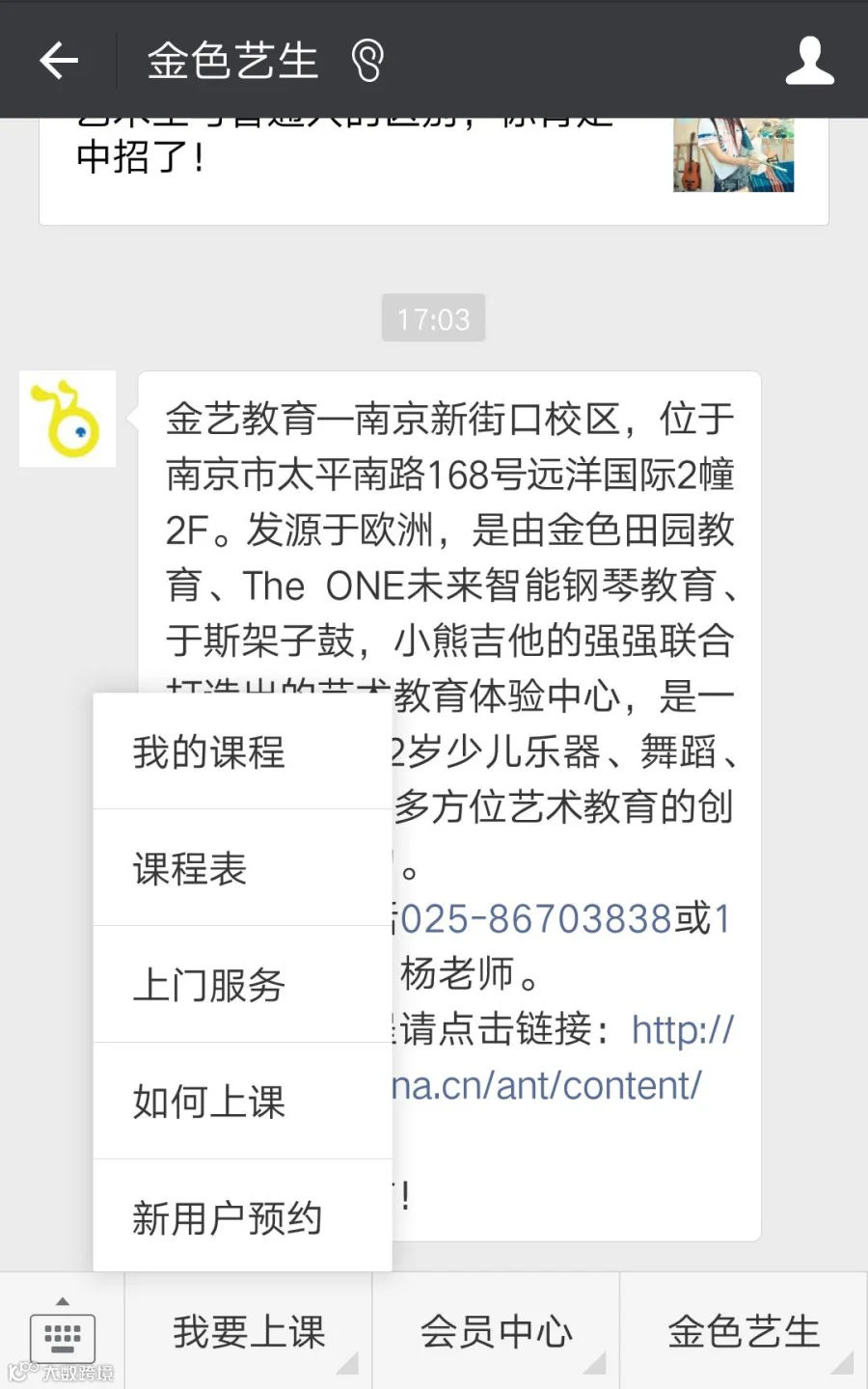
Task: Choose 上门服务 menu item
Action: click(242, 985)
